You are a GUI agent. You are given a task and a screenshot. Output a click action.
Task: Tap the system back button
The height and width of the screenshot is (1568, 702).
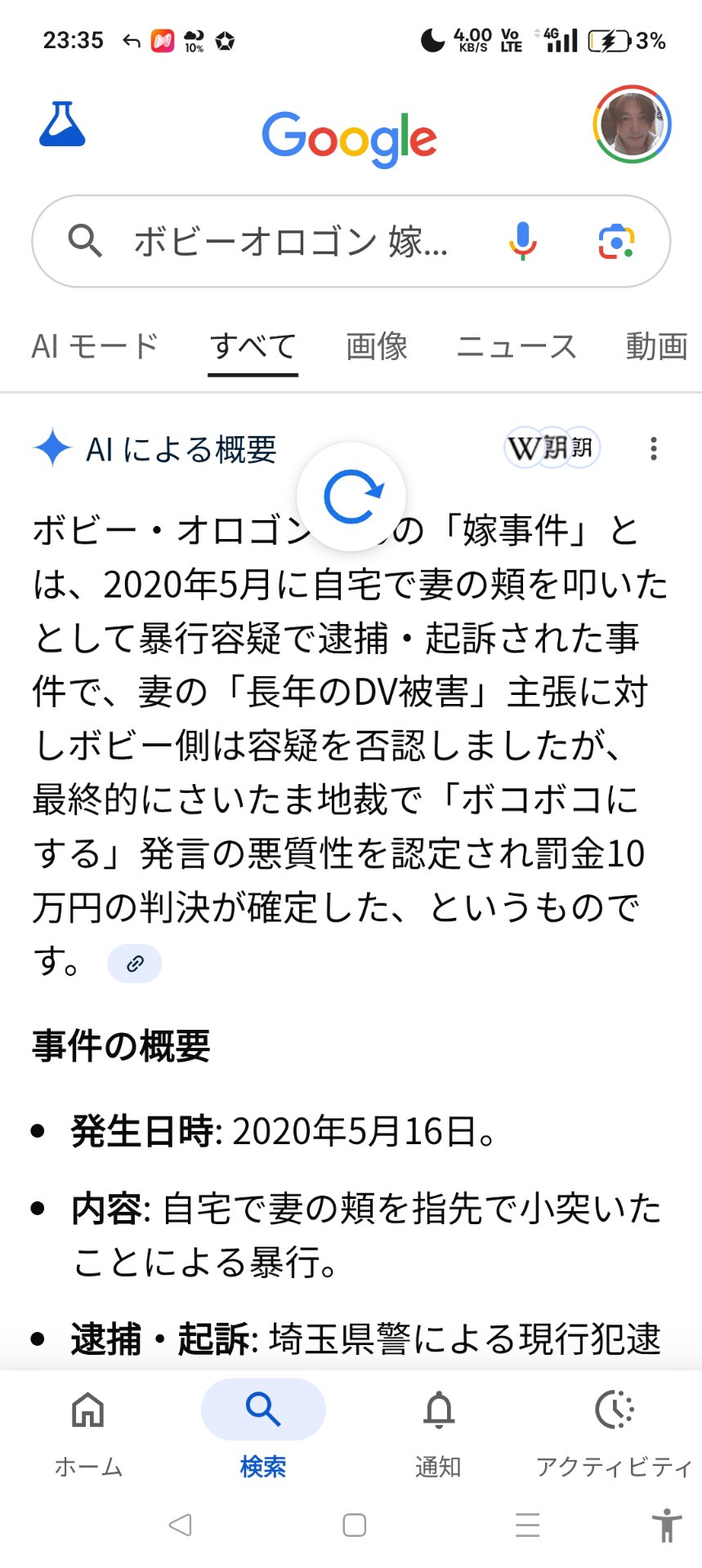180,1525
